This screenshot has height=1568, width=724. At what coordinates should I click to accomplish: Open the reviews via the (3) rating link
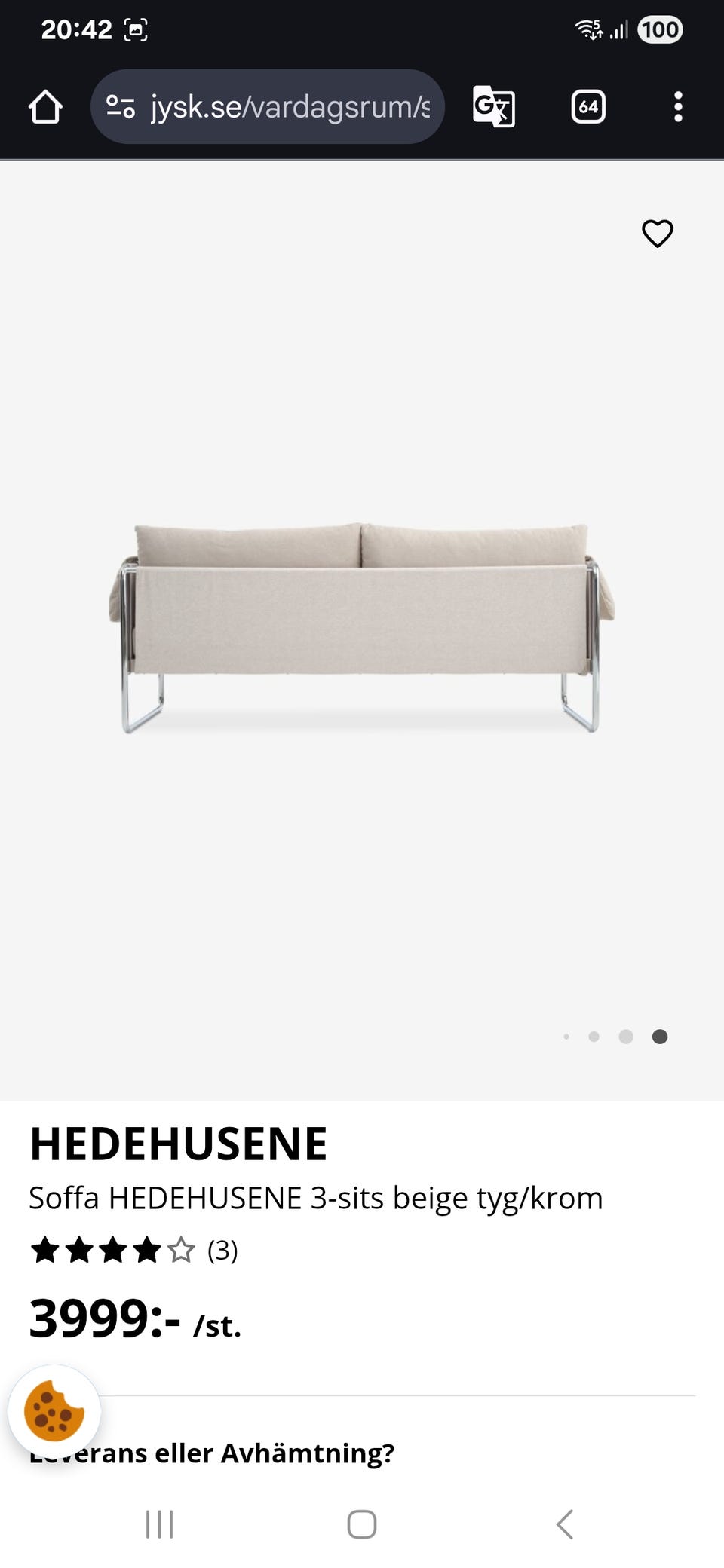222,1251
